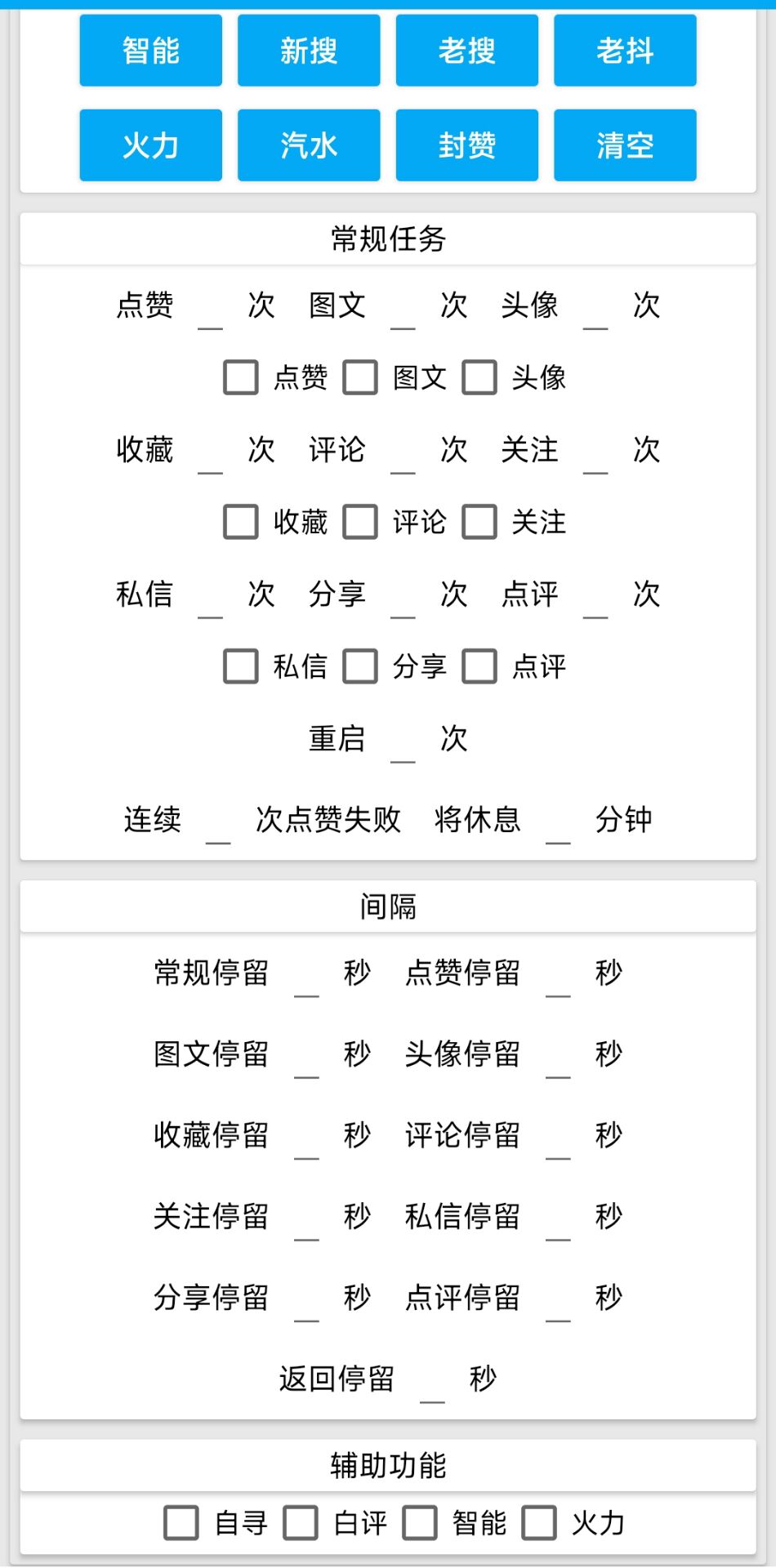Screen dimensions: 776x1568
Task: Select the 新搜 button
Action: 309,51
